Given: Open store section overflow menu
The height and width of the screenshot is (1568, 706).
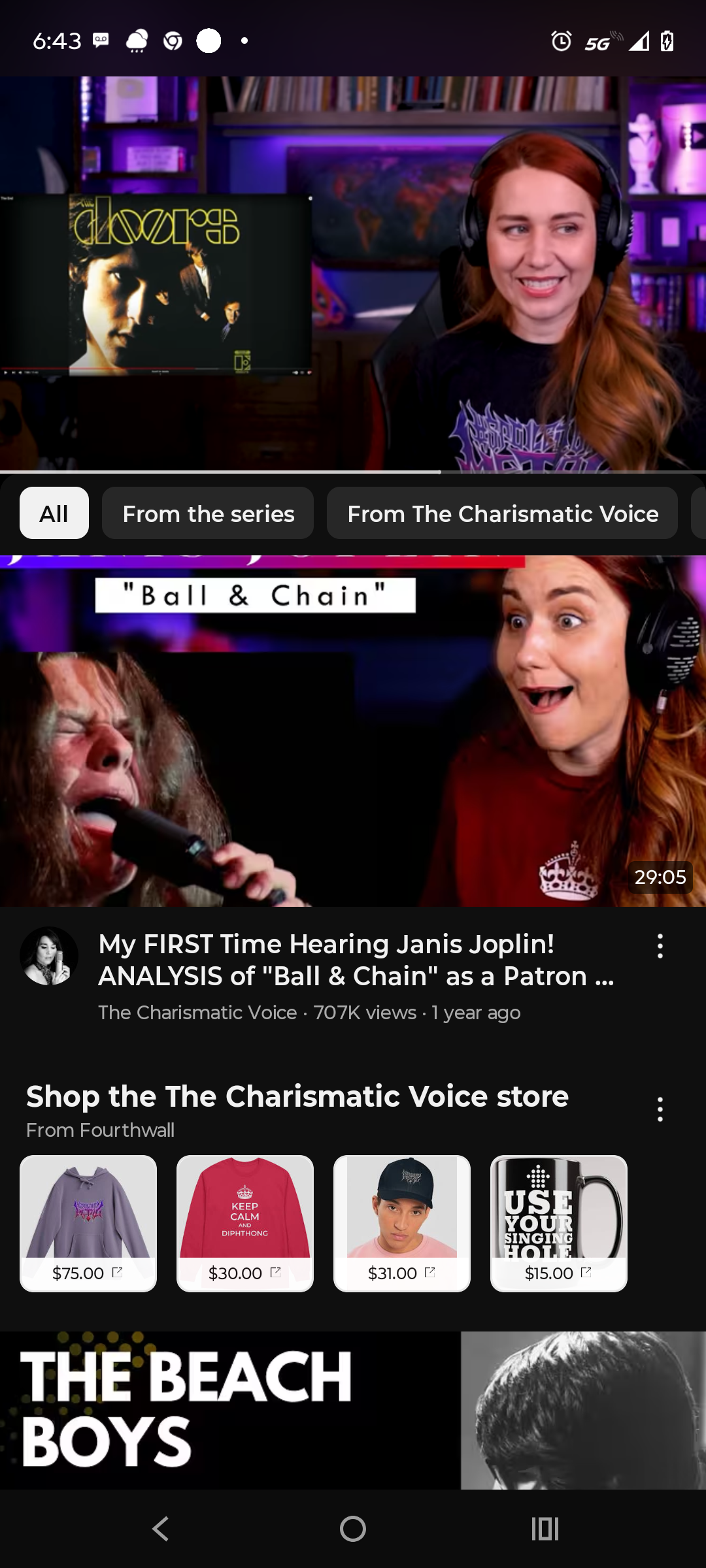Looking at the screenshot, I should click(660, 1109).
